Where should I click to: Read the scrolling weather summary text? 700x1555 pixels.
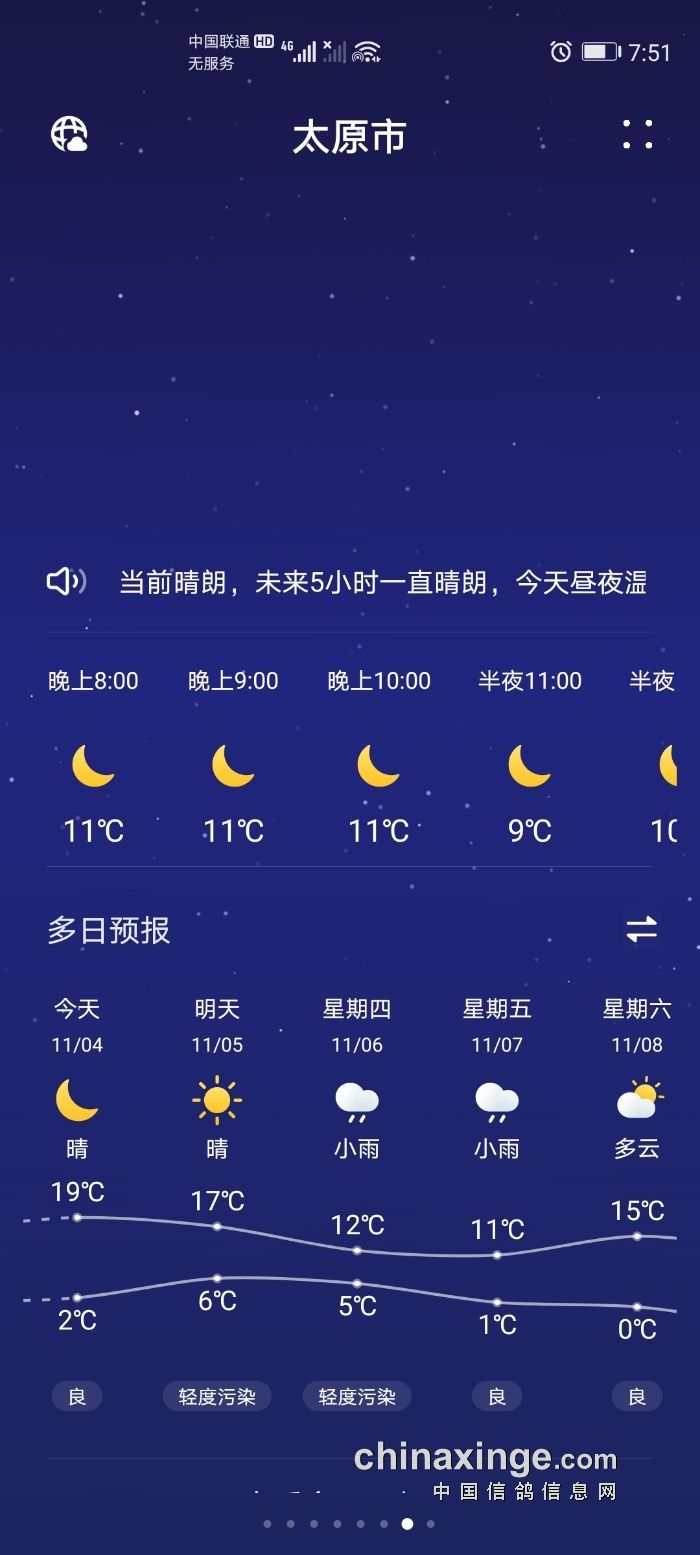pyautogui.click(x=383, y=582)
